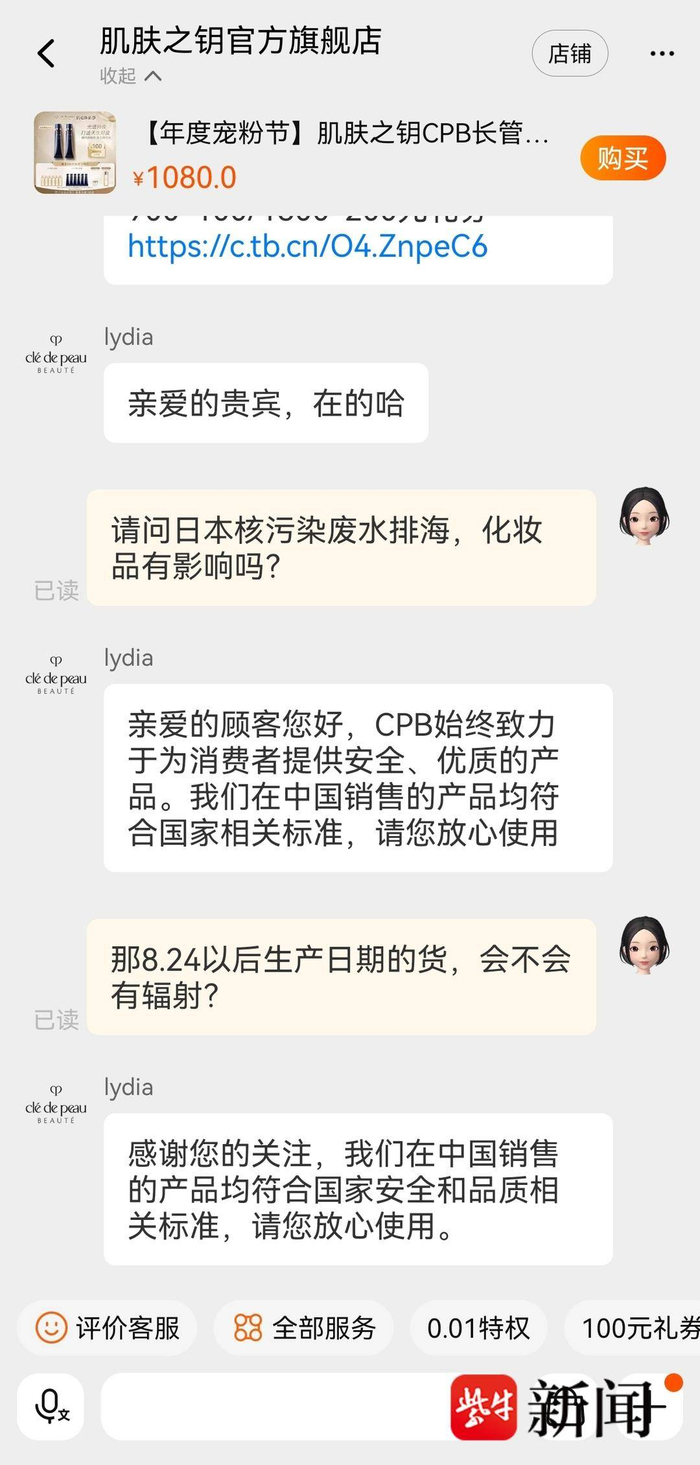
Task: Select the 评价客服 chip
Action: click(108, 1328)
